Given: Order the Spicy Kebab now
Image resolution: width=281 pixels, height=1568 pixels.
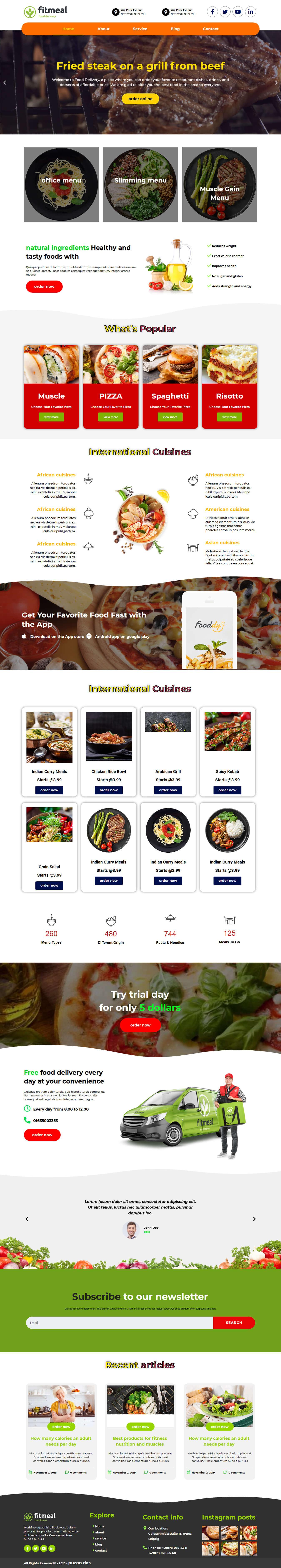Looking at the screenshot, I should click(227, 790).
